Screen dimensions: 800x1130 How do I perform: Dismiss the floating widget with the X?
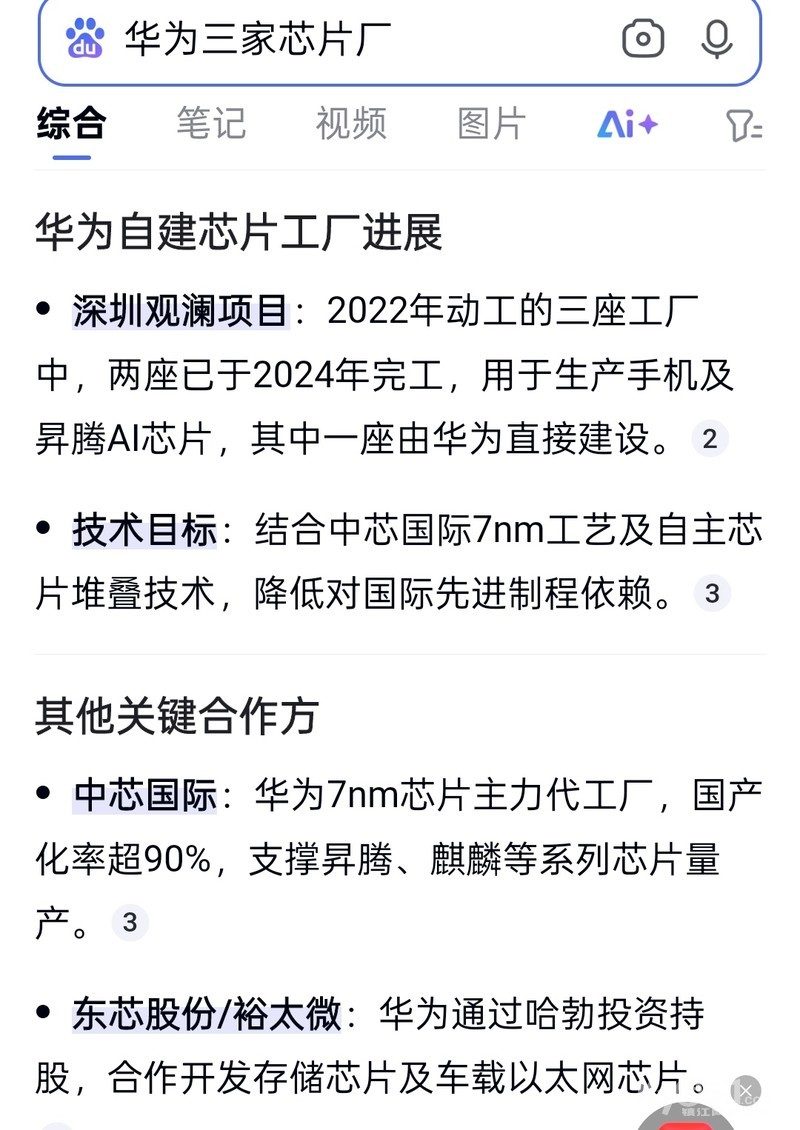pos(746,1091)
